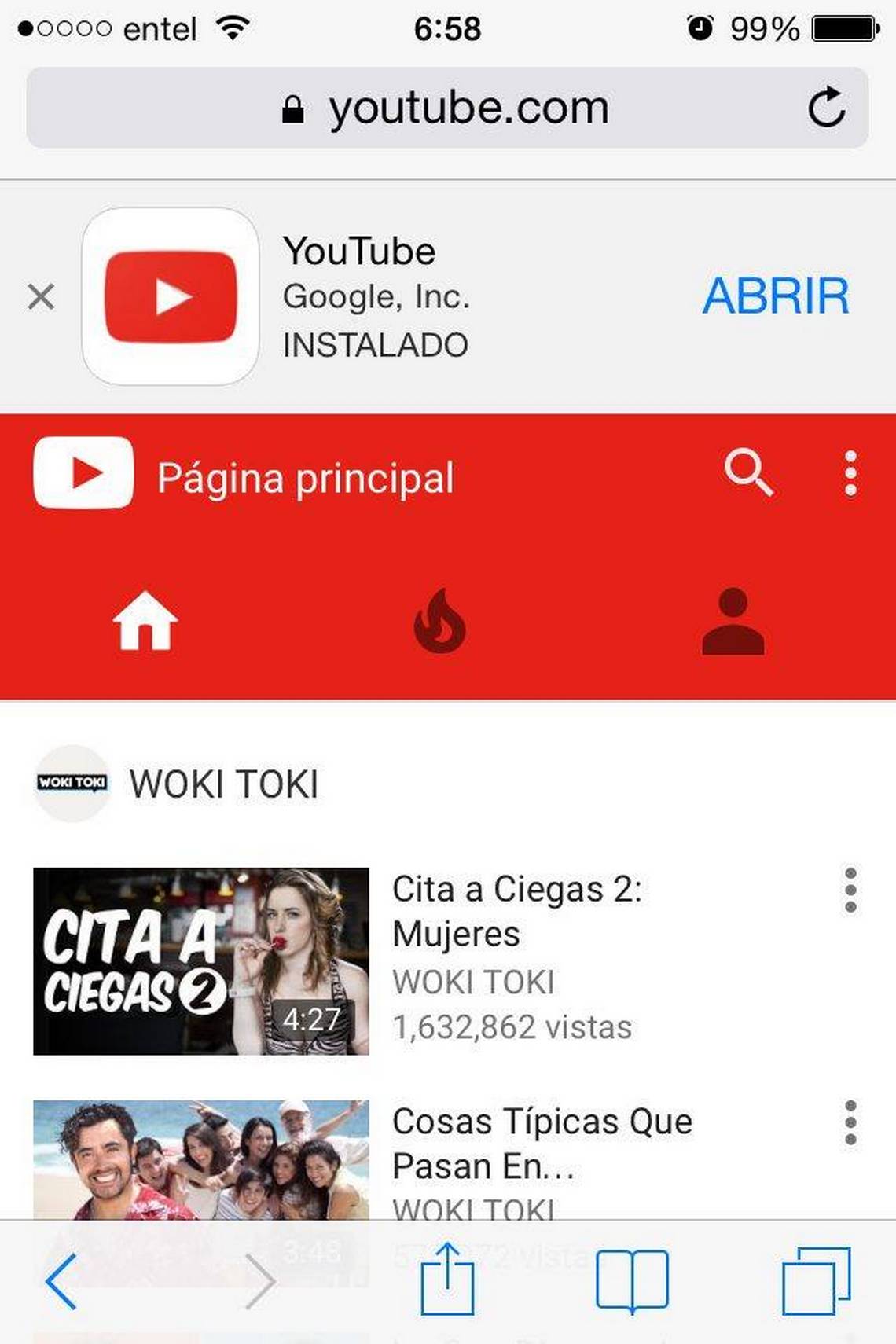Open options for Cosas Típicas Que Pasan

pyautogui.click(x=850, y=1122)
